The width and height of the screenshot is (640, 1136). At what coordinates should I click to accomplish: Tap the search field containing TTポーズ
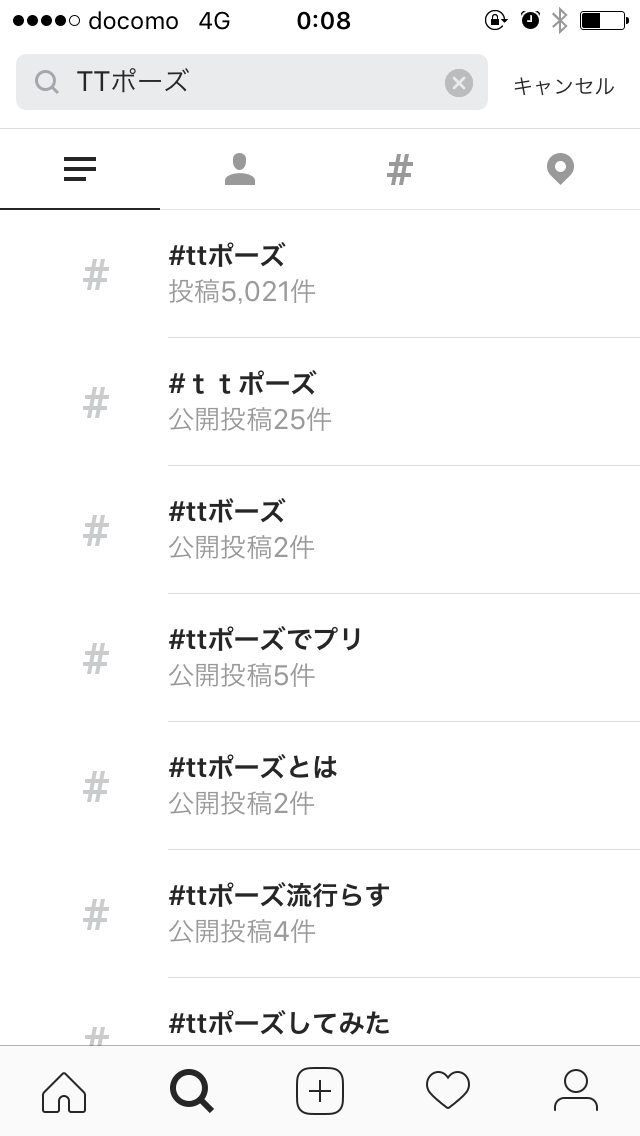click(x=252, y=83)
